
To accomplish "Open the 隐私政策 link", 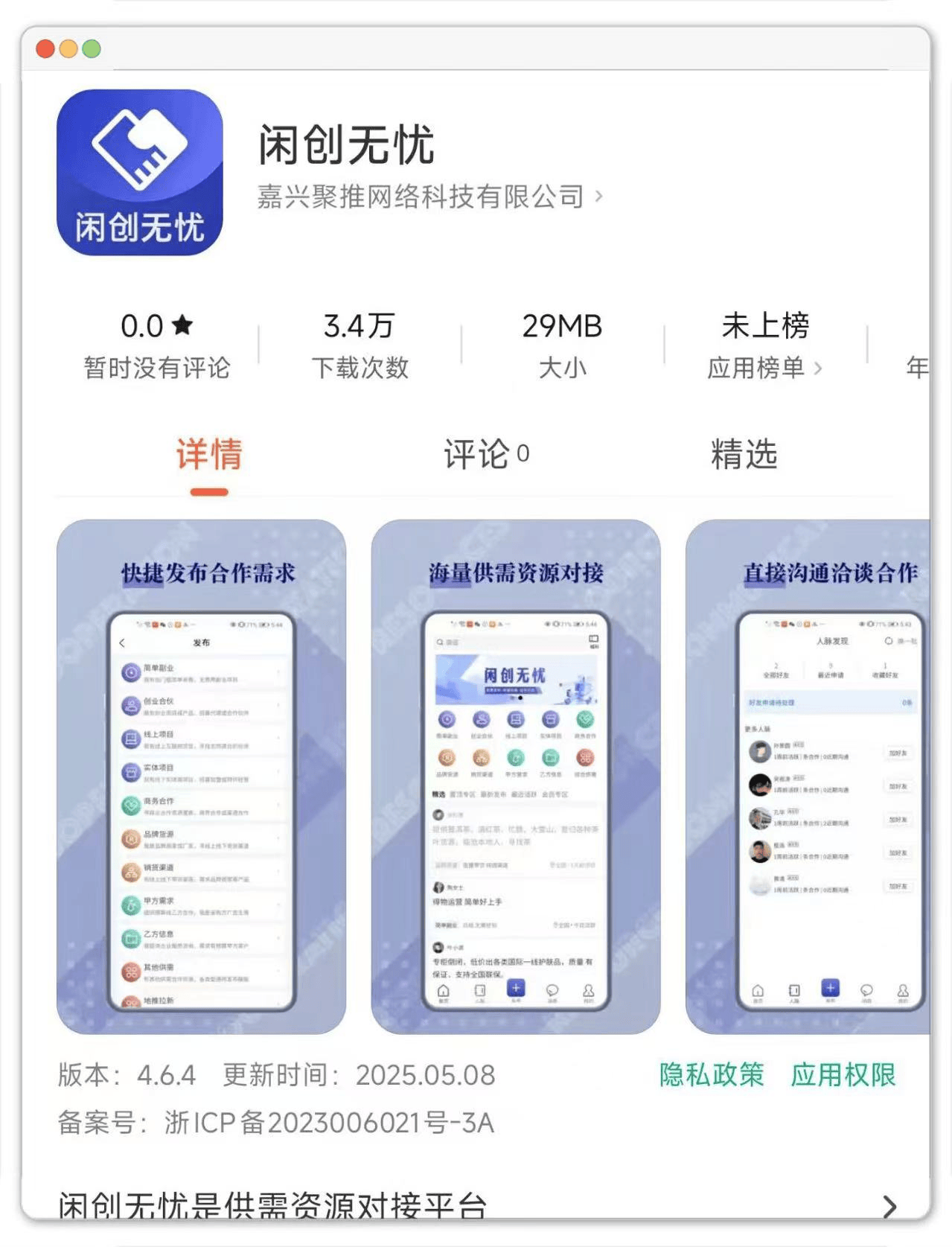I will pyautogui.click(x=712, y=1074).
